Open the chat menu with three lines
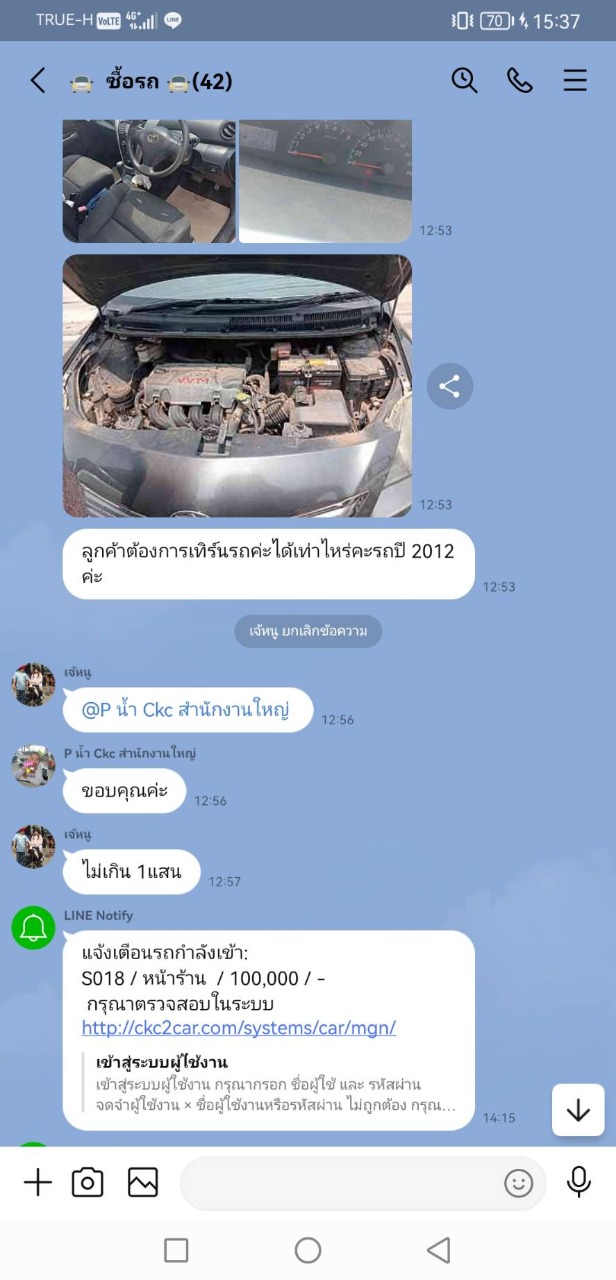This screenshot has width=616, height=1280. point(575,81)
